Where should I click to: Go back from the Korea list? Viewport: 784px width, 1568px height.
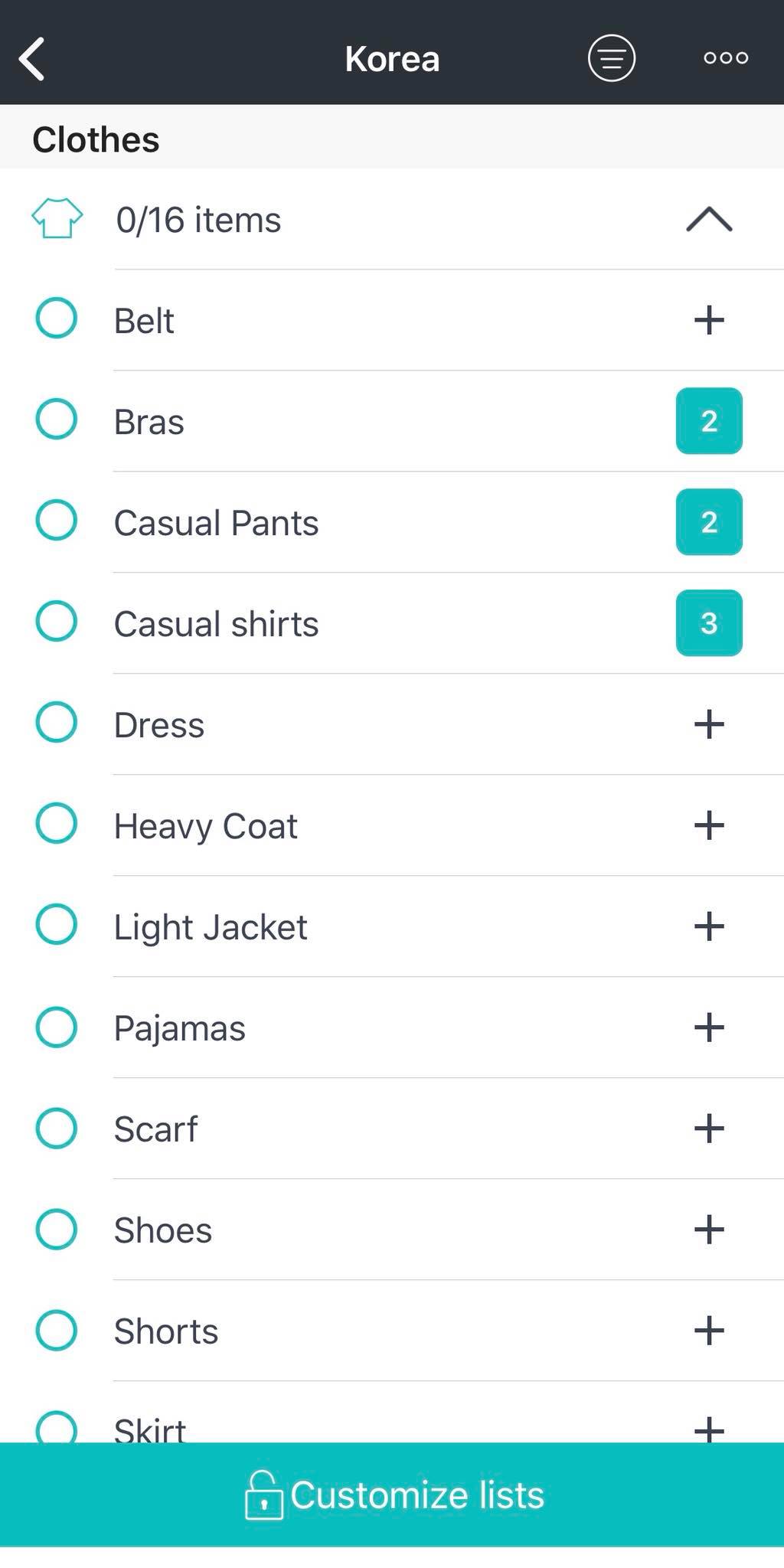point(32,59)
